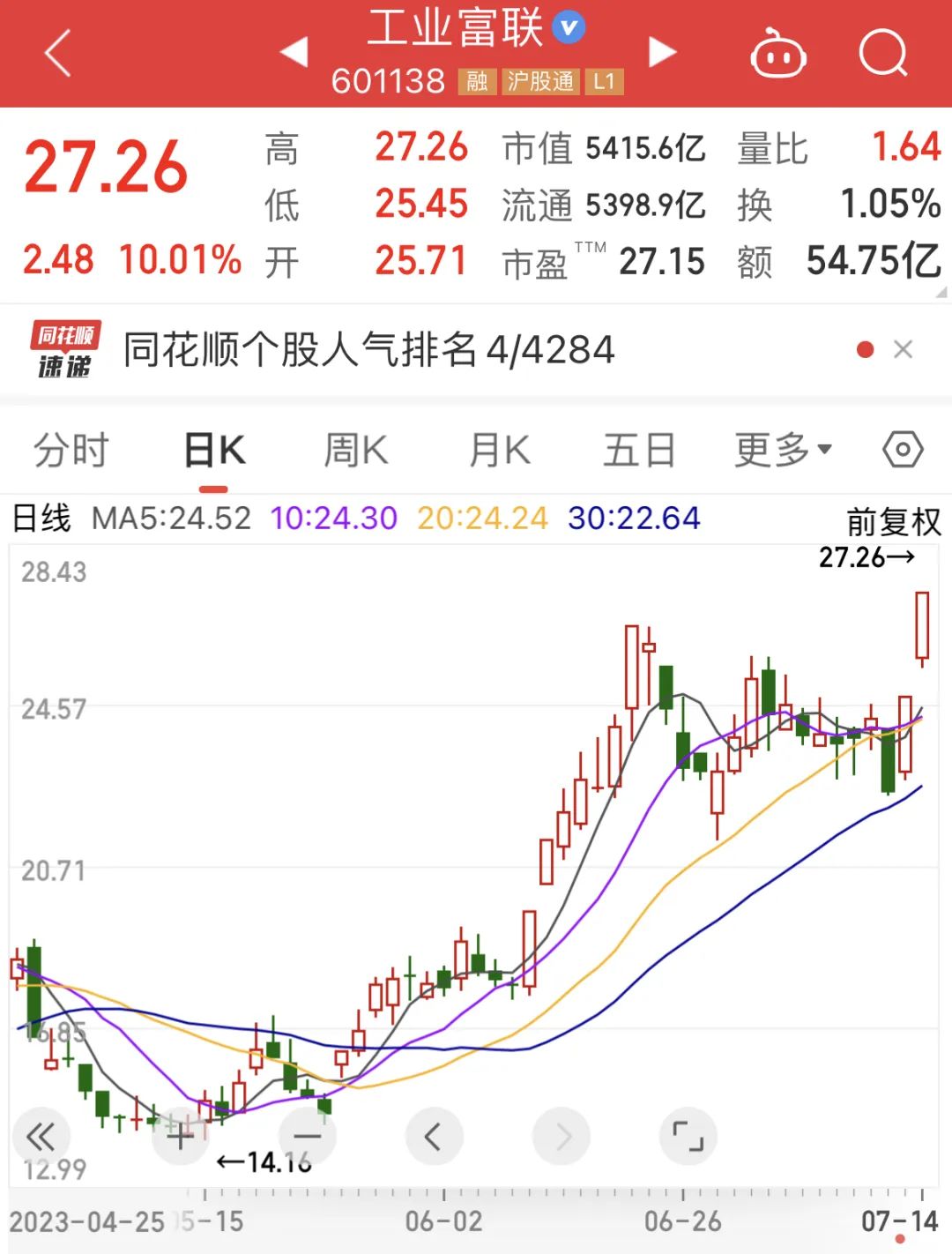Switch to the 周K chart tab

tap(355, 451)
